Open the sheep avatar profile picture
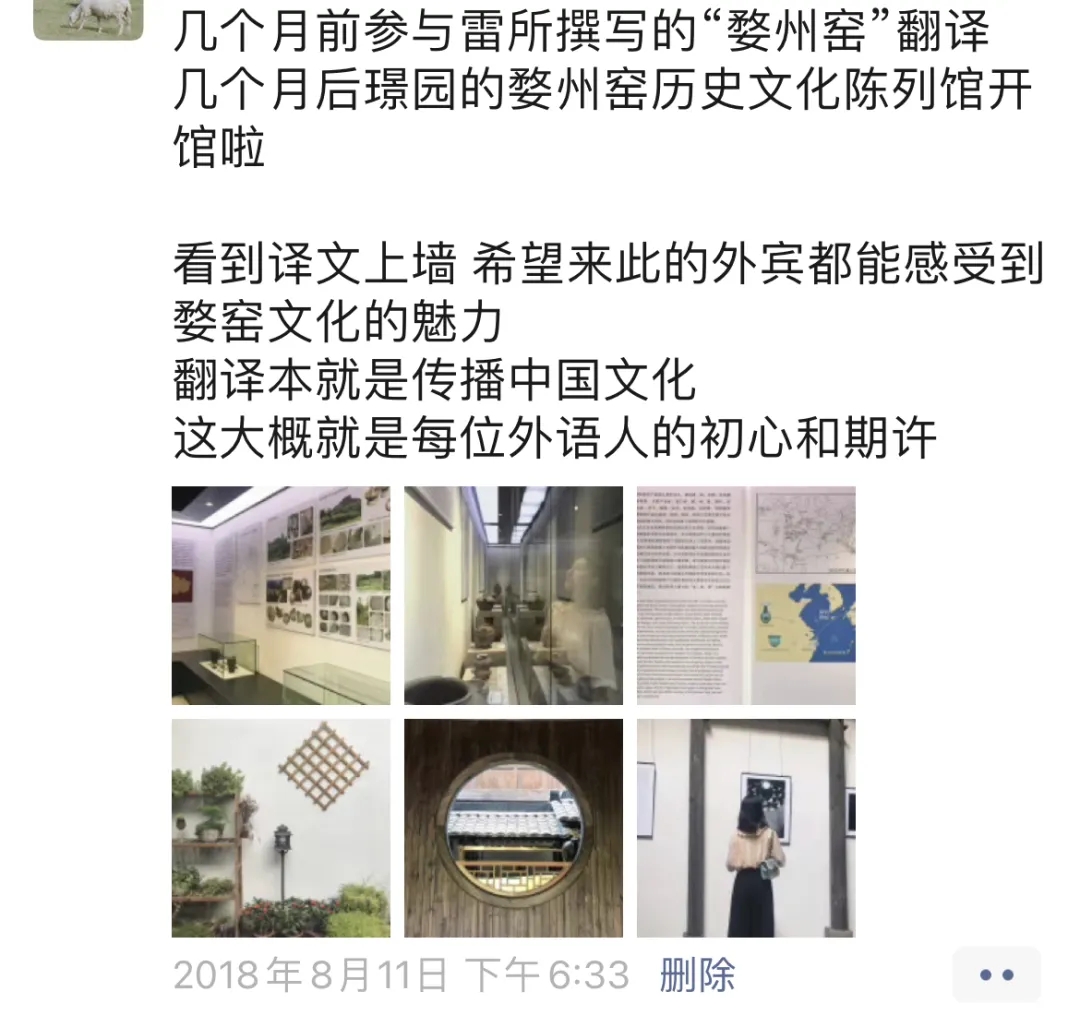The image size is (1080, 1016). [88, 18]
